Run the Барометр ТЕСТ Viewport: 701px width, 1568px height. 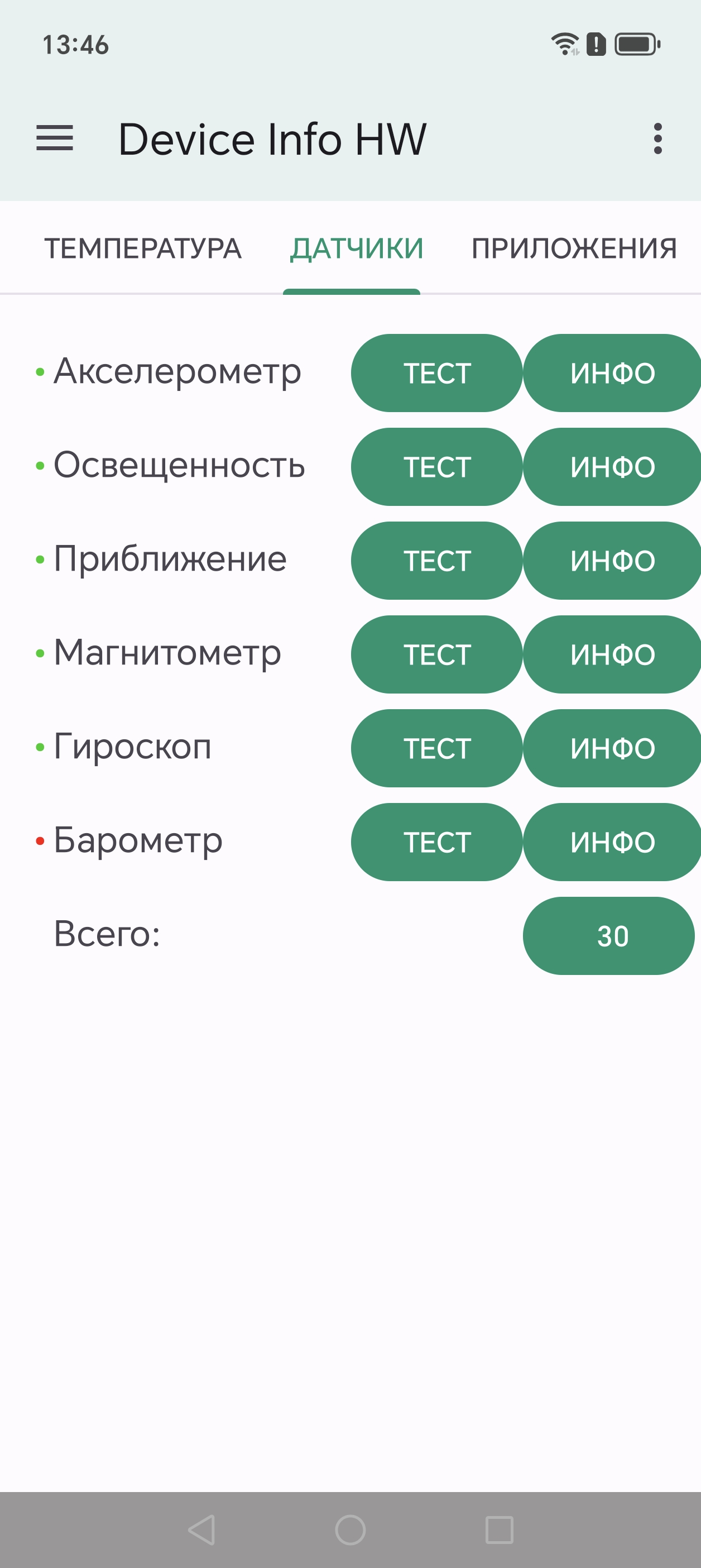point(437,842)
